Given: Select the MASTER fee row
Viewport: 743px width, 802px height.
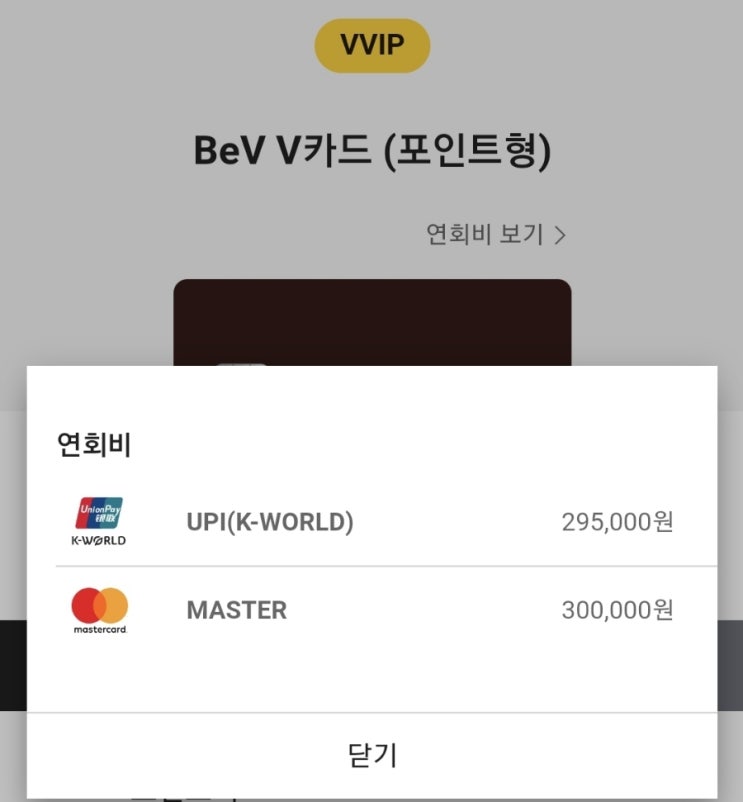Looking at the screenshot, I should click(371, 610).
